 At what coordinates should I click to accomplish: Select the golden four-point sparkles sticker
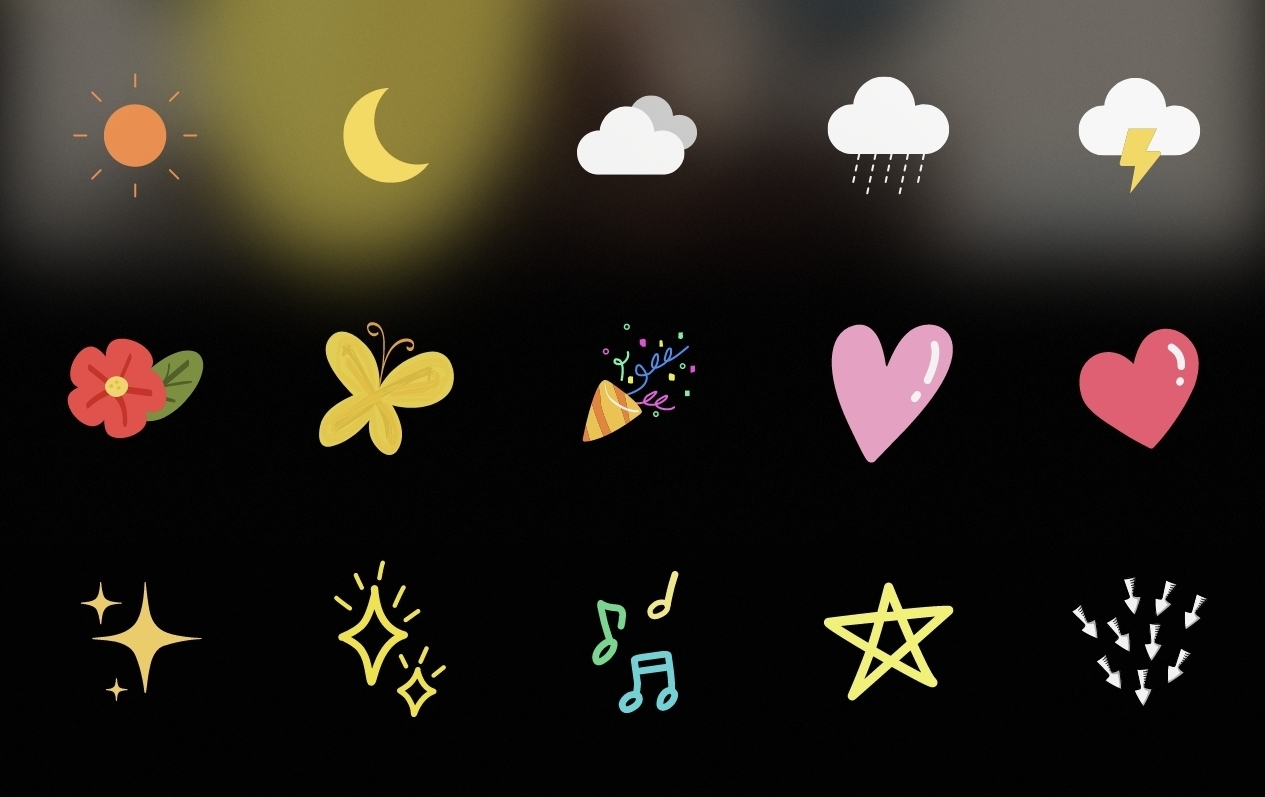click(x=140, y=637)
